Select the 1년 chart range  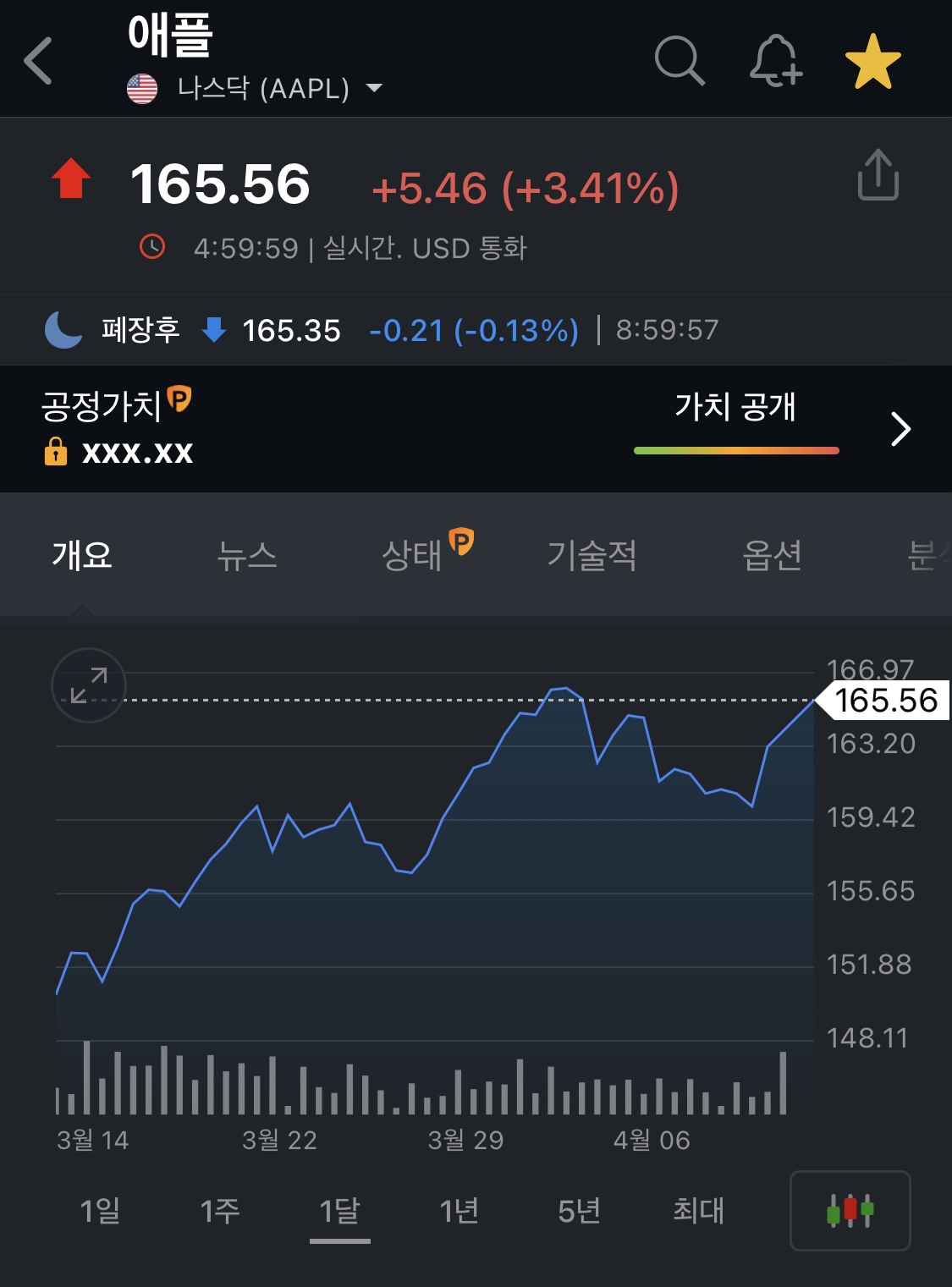coord(459,1211)
